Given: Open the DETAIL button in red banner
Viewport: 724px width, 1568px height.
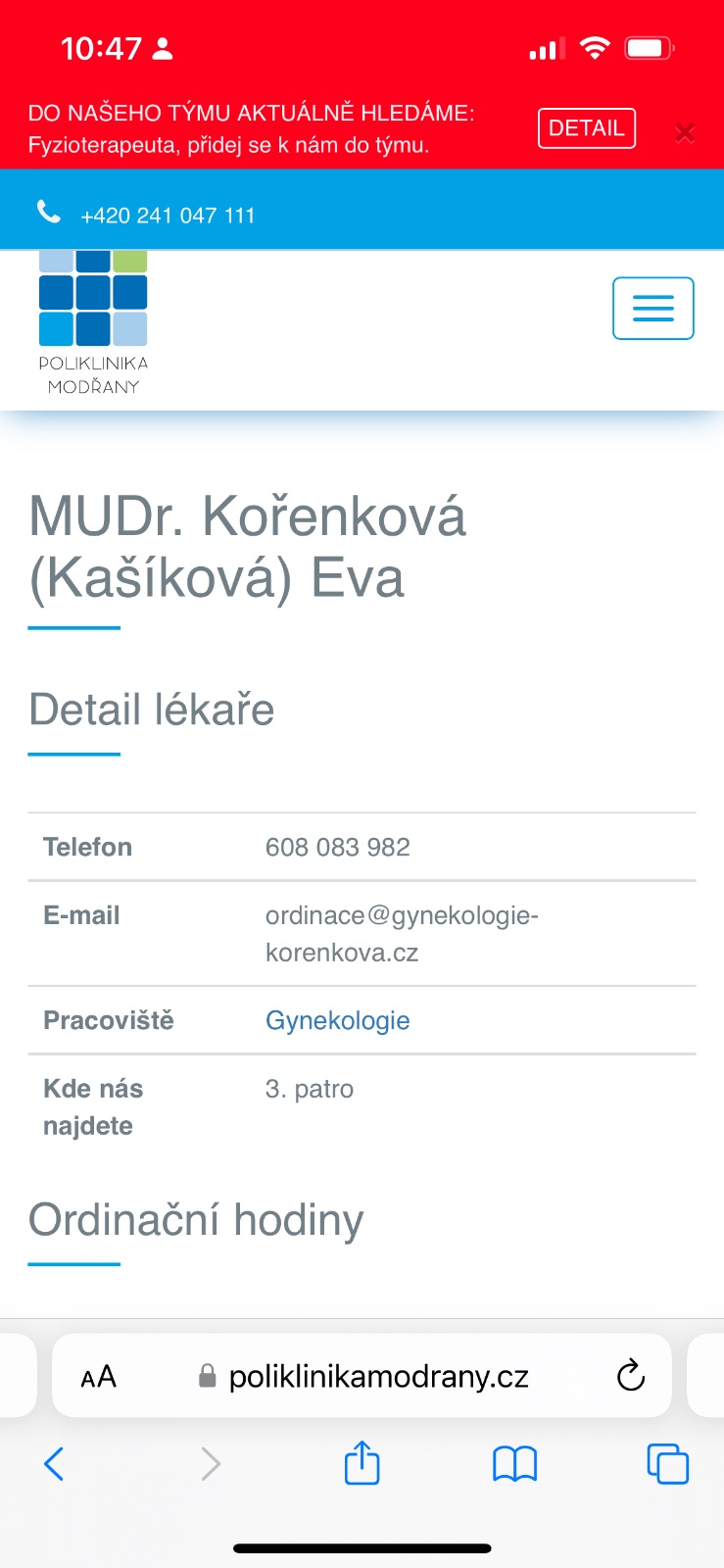Looking at the screenshot, I should pos(586,128).
